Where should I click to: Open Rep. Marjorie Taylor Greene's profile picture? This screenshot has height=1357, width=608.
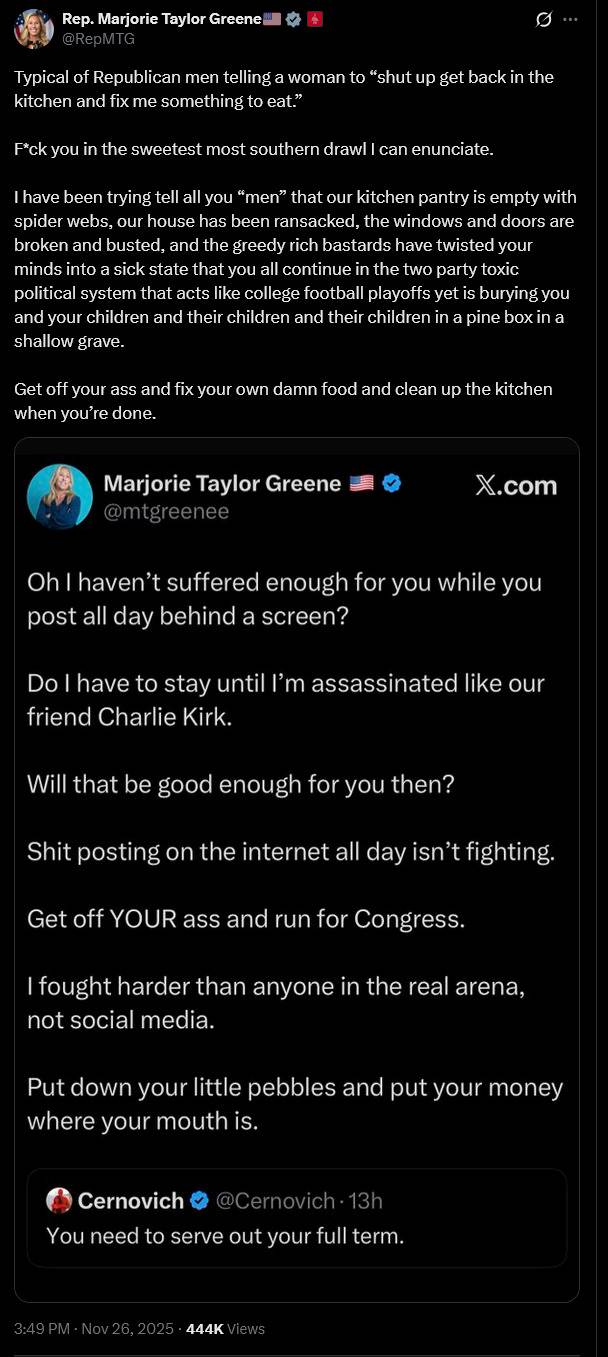point(33,29)
